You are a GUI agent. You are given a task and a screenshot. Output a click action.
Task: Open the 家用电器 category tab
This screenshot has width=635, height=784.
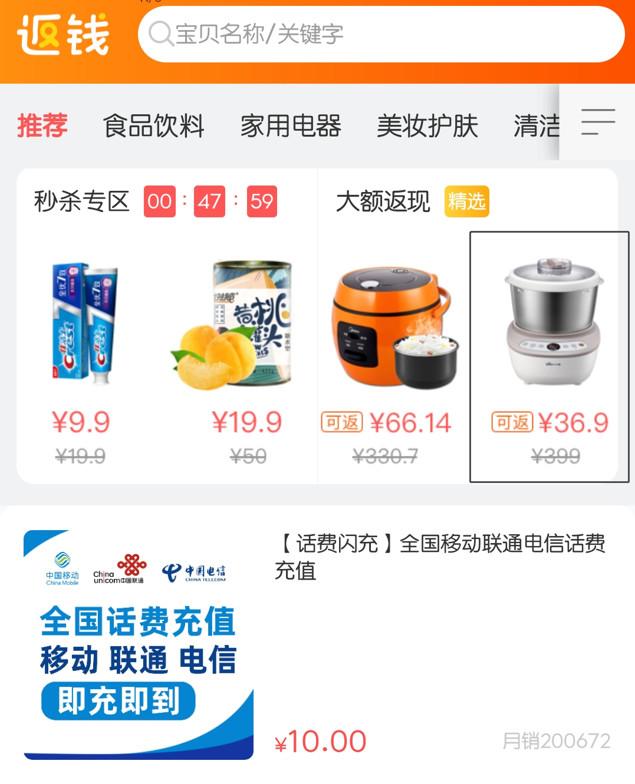tap(290, 126)
